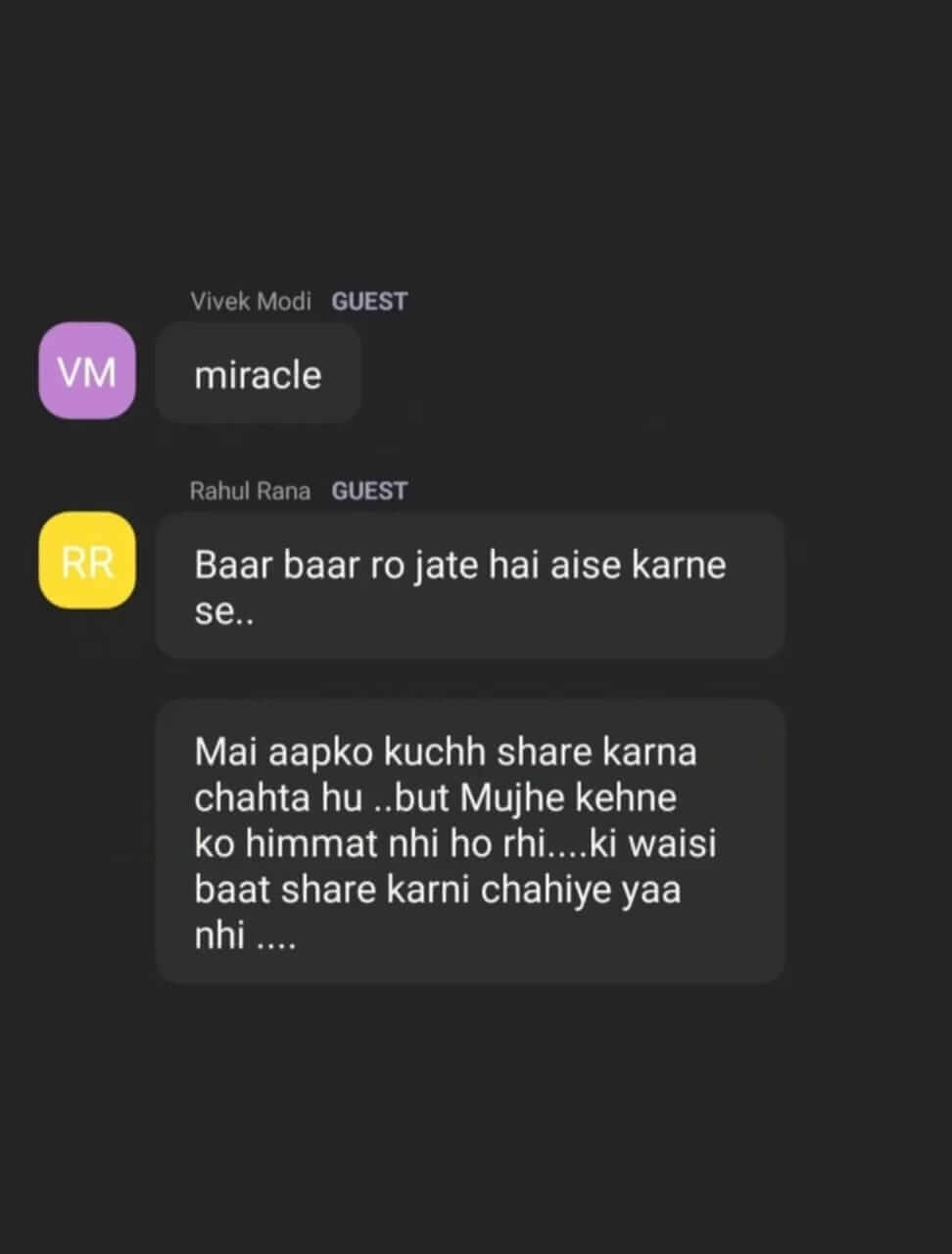Open Rahul Rana's RR avatar
Image resolution: width=952 pixels, height=1254 pixels.
pyautogui.click(x=86, y=561)
